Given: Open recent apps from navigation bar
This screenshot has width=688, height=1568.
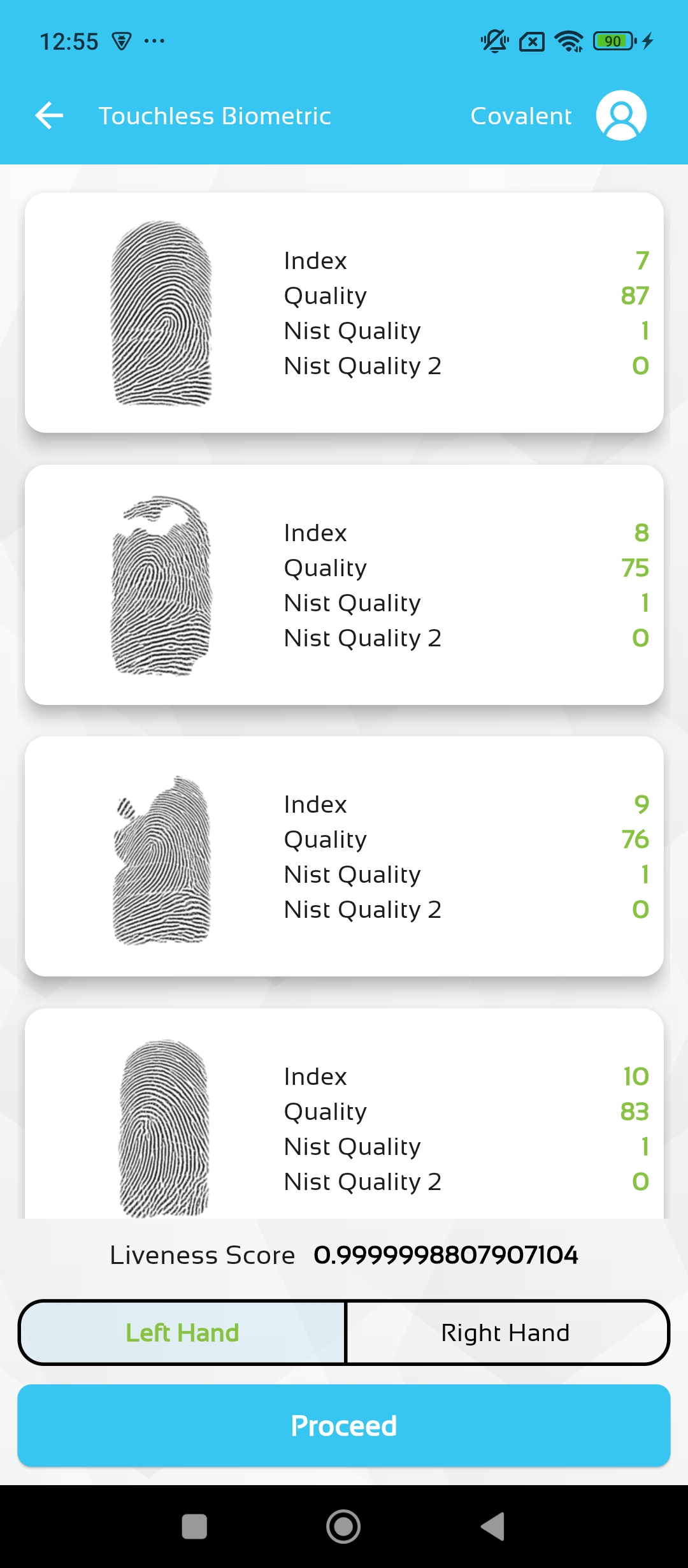Looking at the screenshot, I should click(x=194, y=1527).
